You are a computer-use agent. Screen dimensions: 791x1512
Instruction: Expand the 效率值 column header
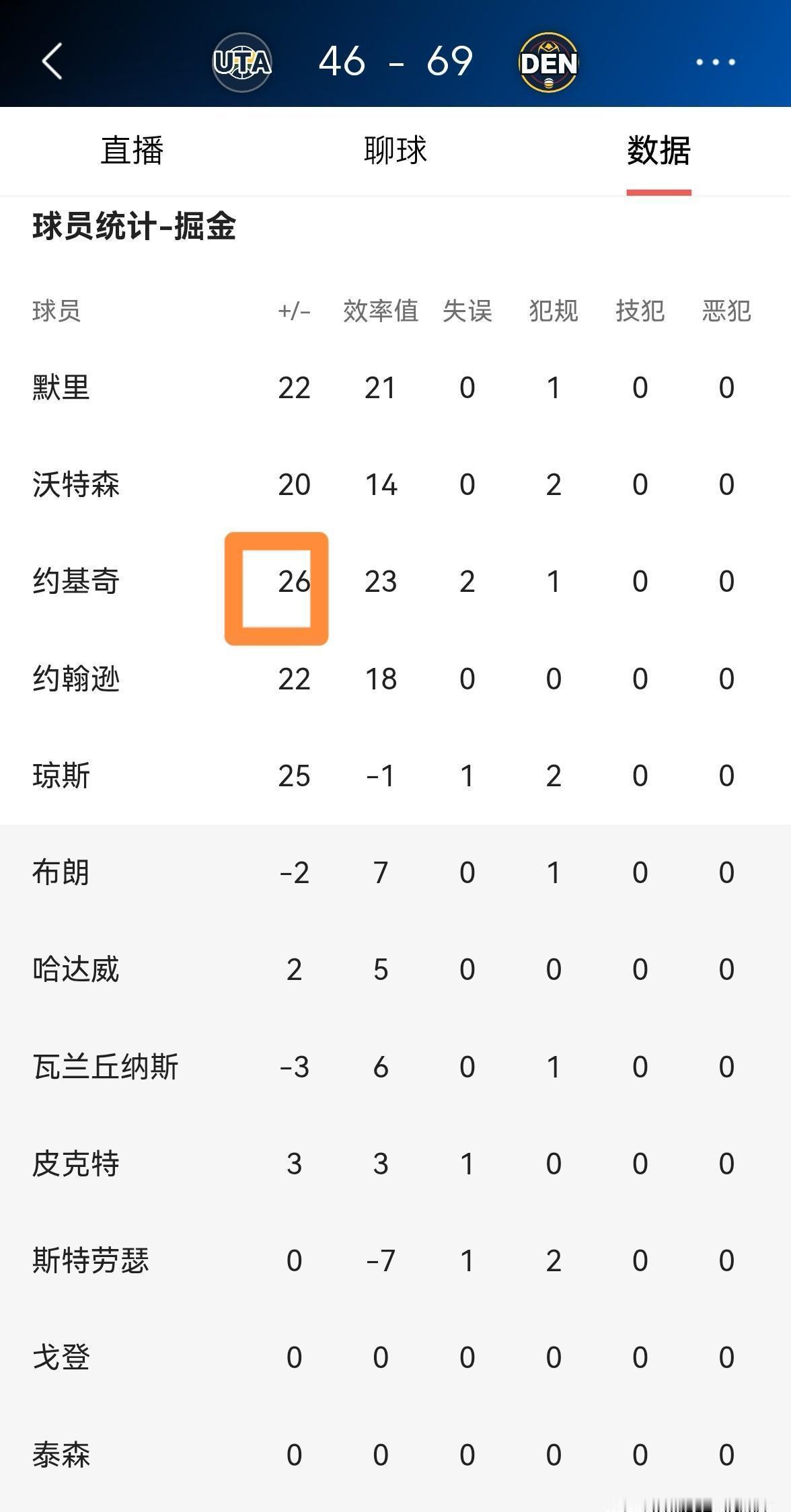[x=381, y=311]
